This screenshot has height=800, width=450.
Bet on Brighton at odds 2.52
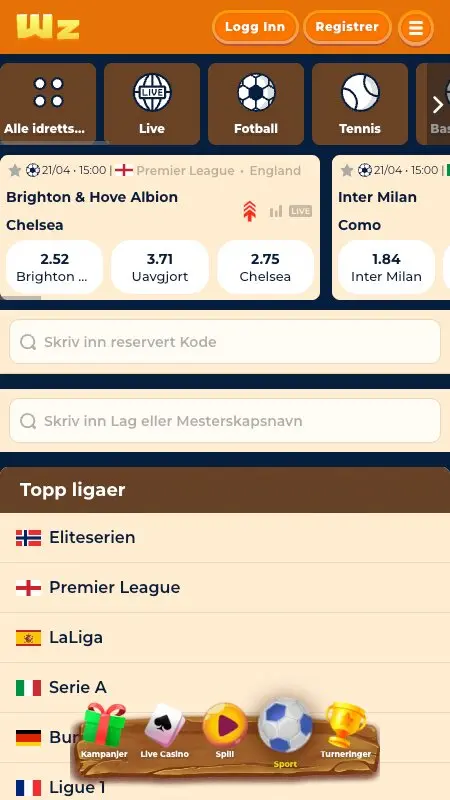coord(55,267)
